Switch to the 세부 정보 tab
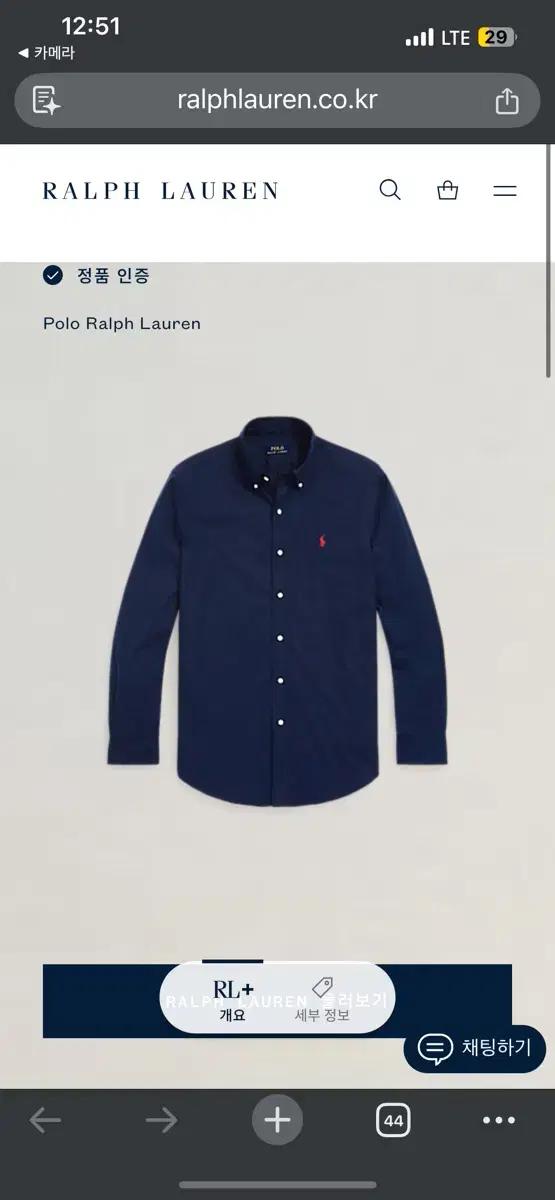The height and width of the screenshot is (1200, 555). [322, 998]
